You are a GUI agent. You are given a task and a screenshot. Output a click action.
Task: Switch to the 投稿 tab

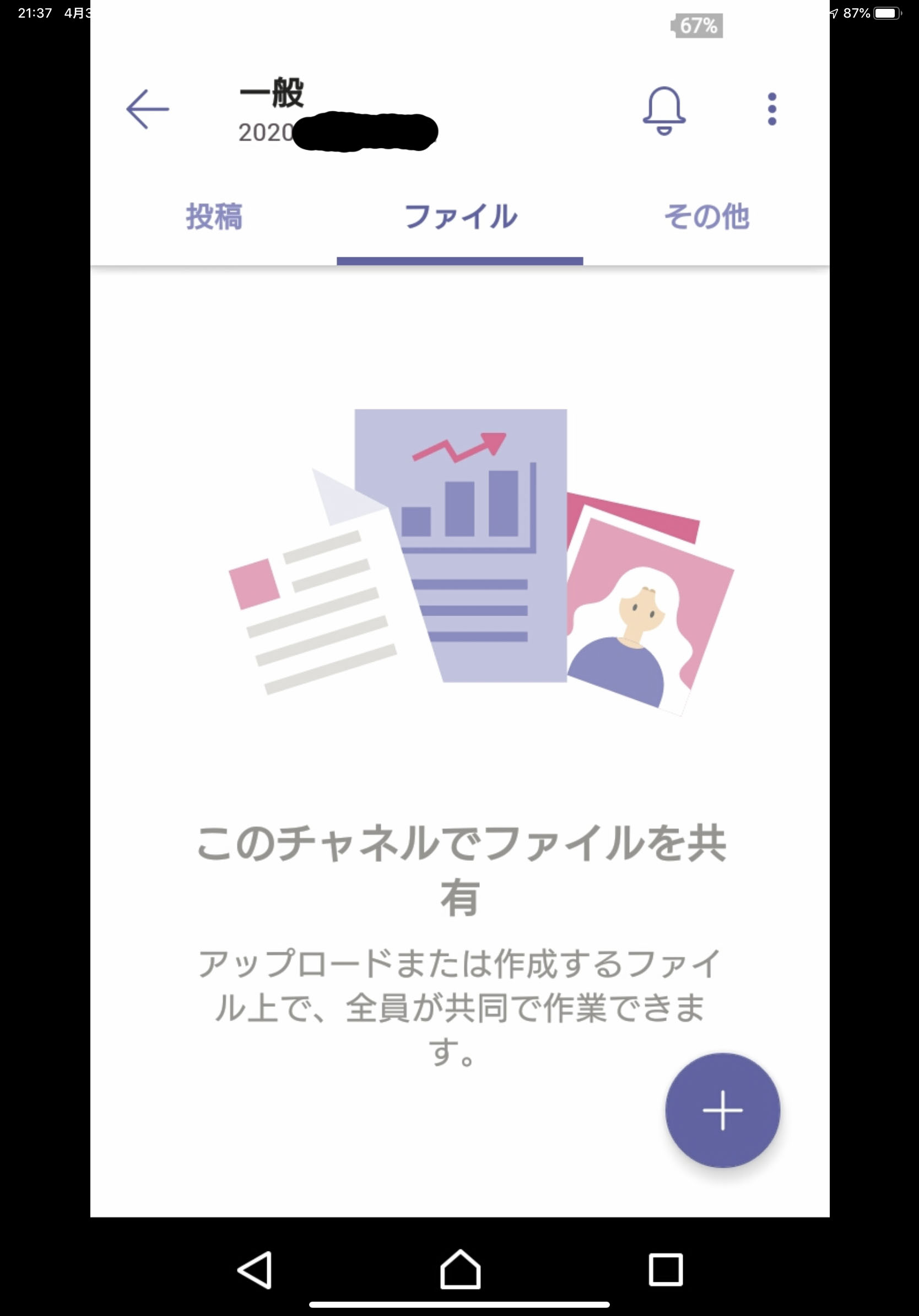click(x=214, y=217)
